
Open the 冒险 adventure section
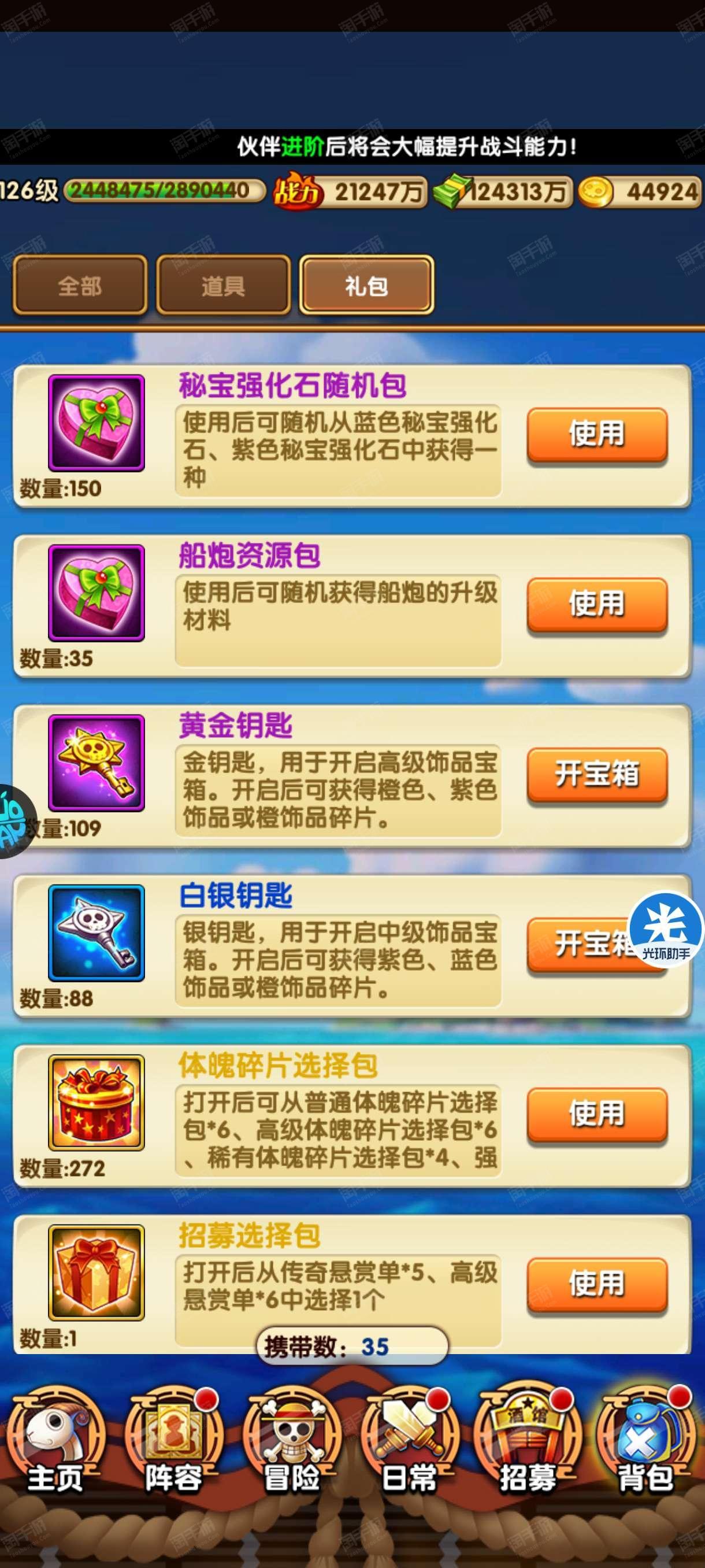pyautogui.click(x=291, y=1444)
